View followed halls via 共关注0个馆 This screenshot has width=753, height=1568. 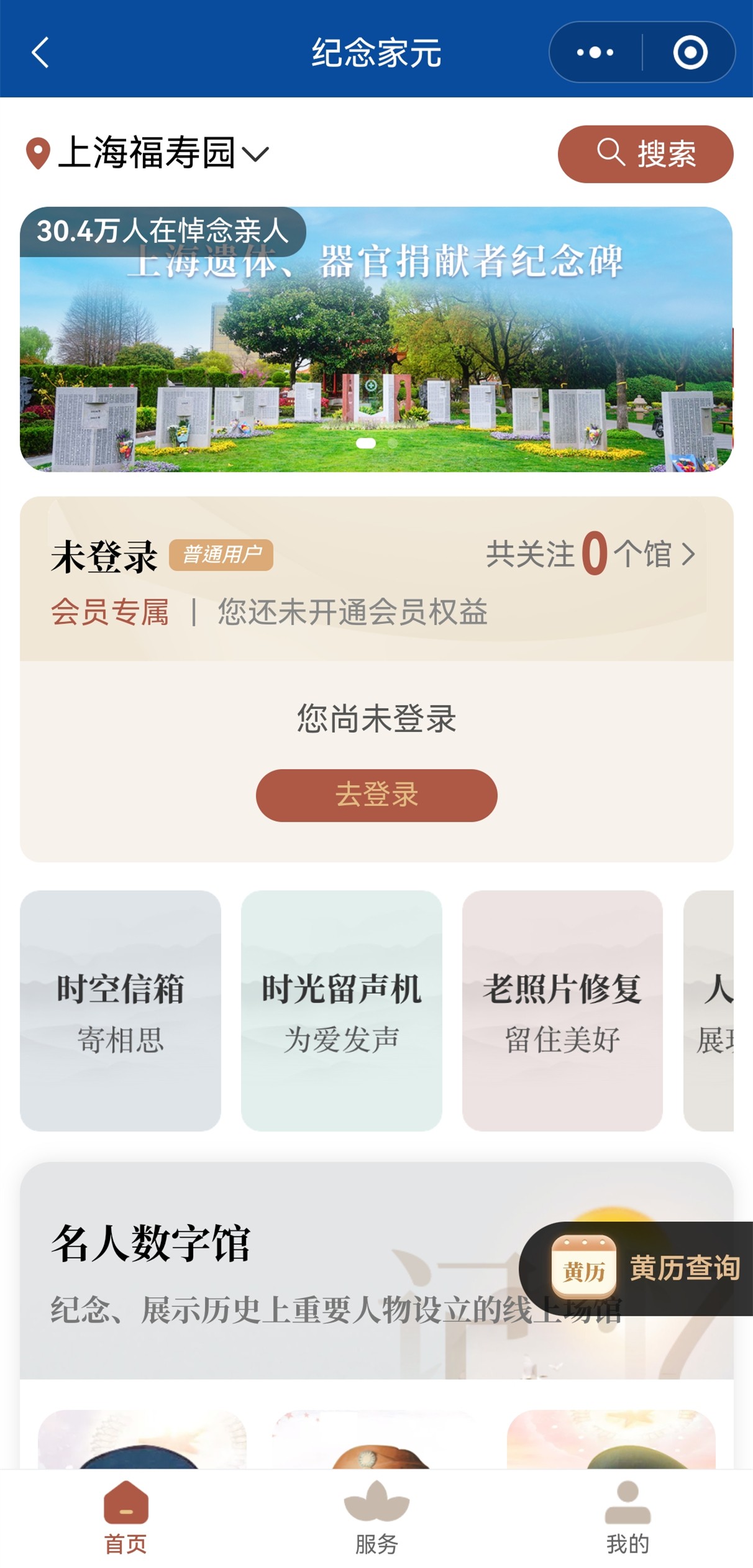[x=590, y=554]
